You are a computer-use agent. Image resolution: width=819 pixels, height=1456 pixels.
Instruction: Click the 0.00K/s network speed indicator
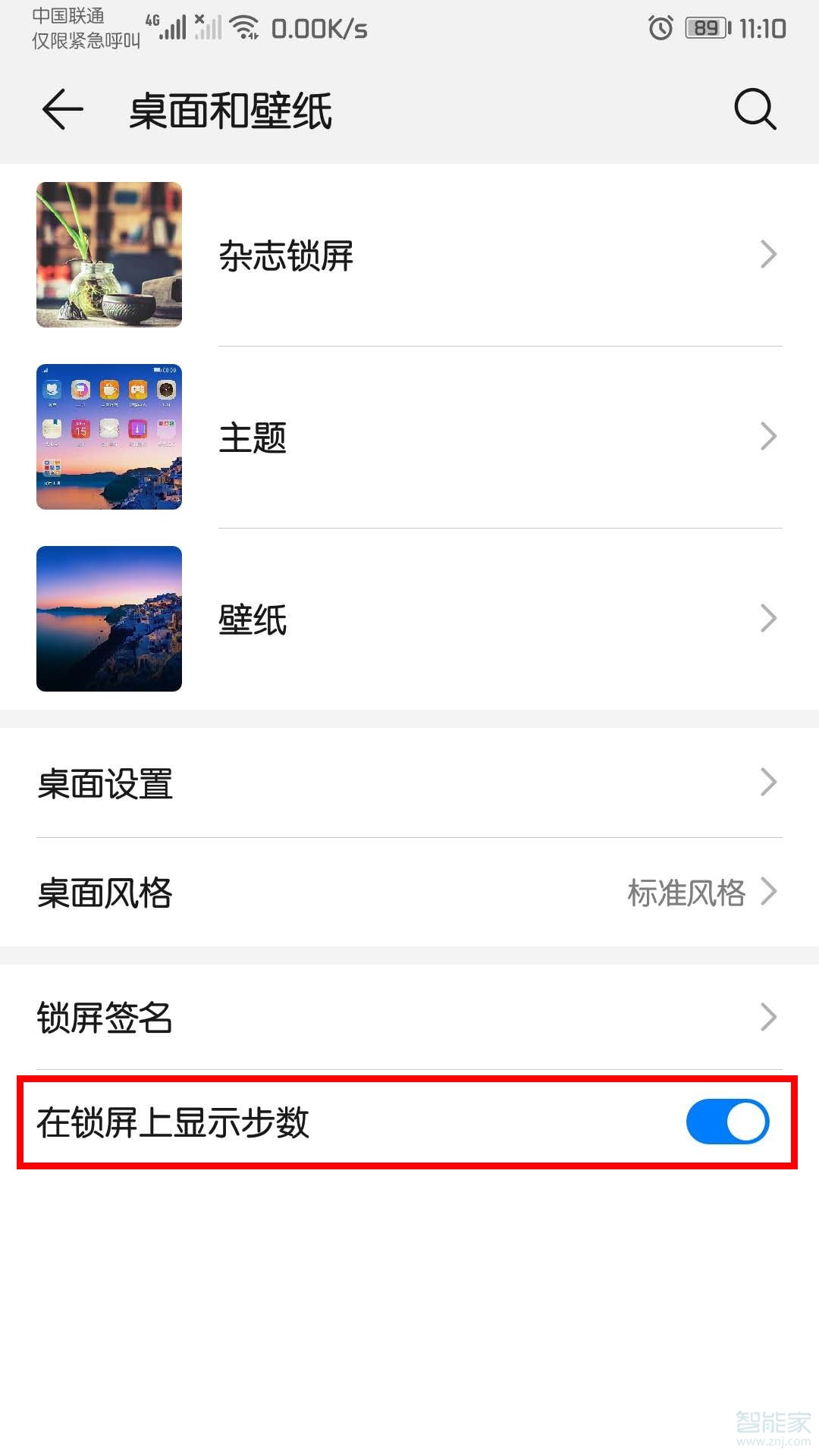pos(318,29)
